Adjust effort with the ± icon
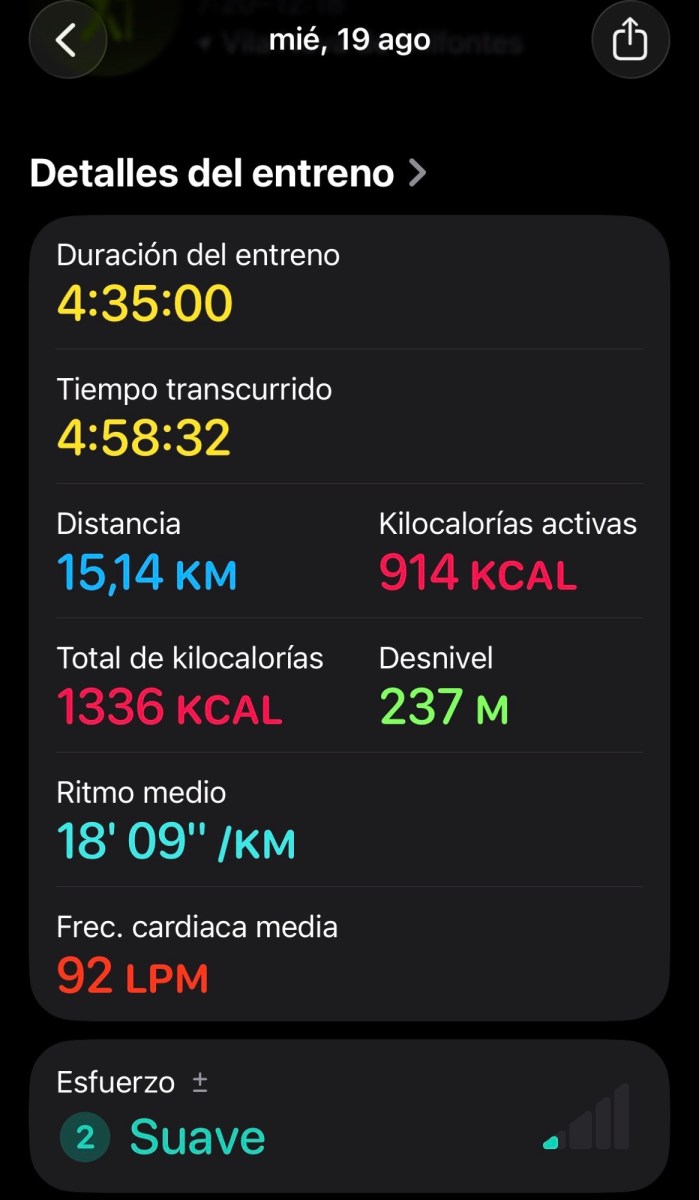 click(x=199, y=1083)
